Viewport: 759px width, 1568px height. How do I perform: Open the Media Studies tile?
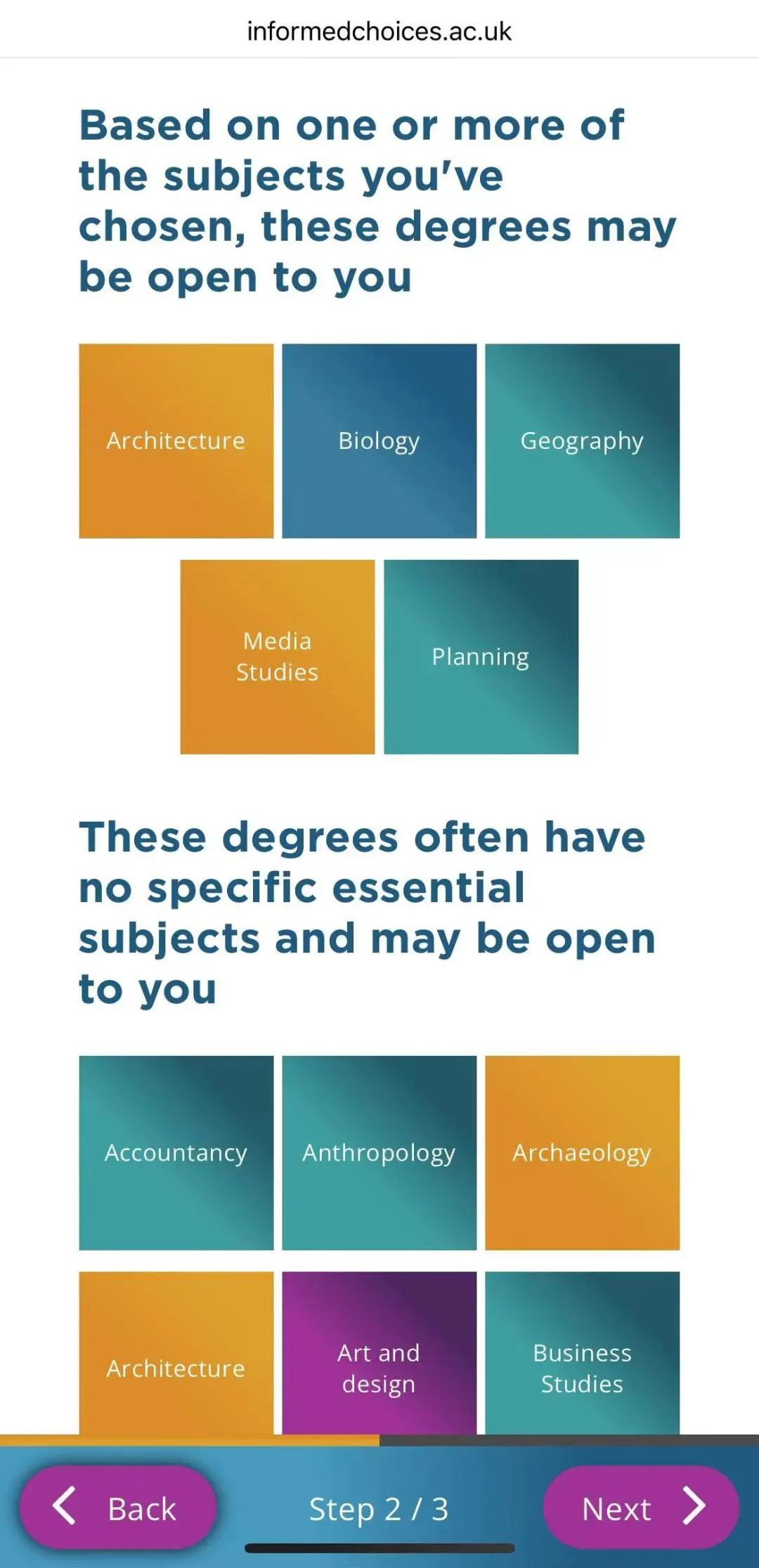[x=277, y=656]
